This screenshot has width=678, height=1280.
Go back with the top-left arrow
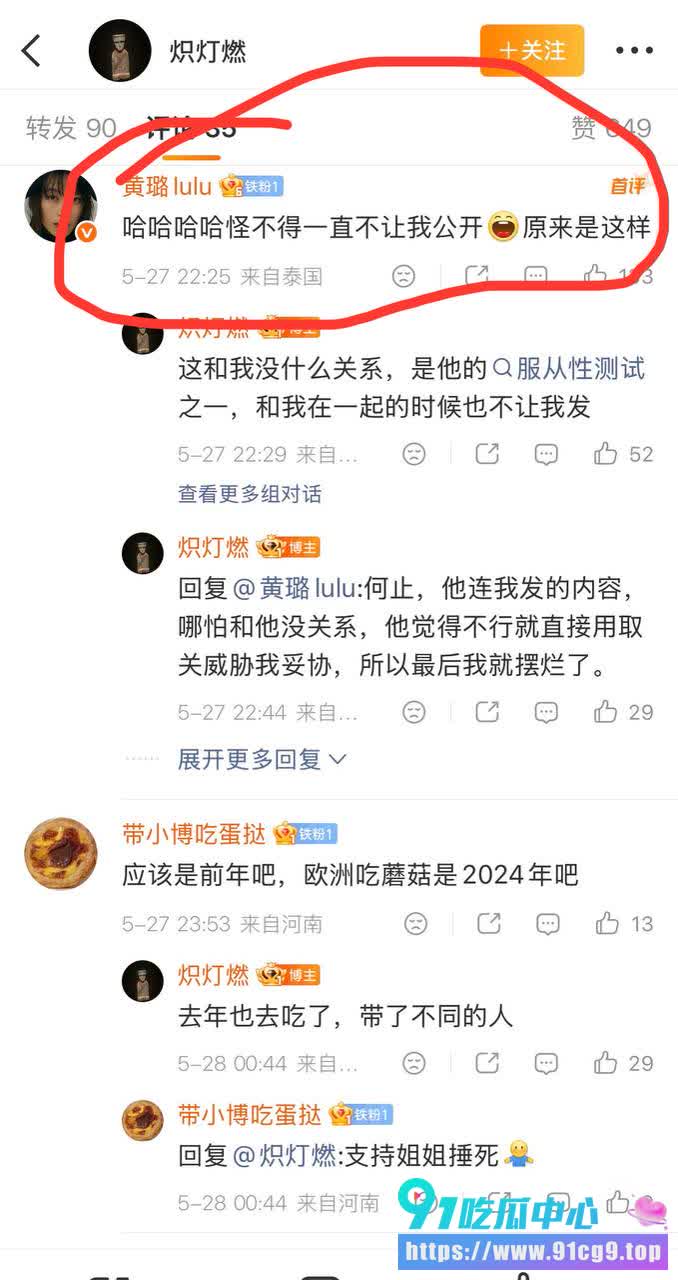(32, 50)
